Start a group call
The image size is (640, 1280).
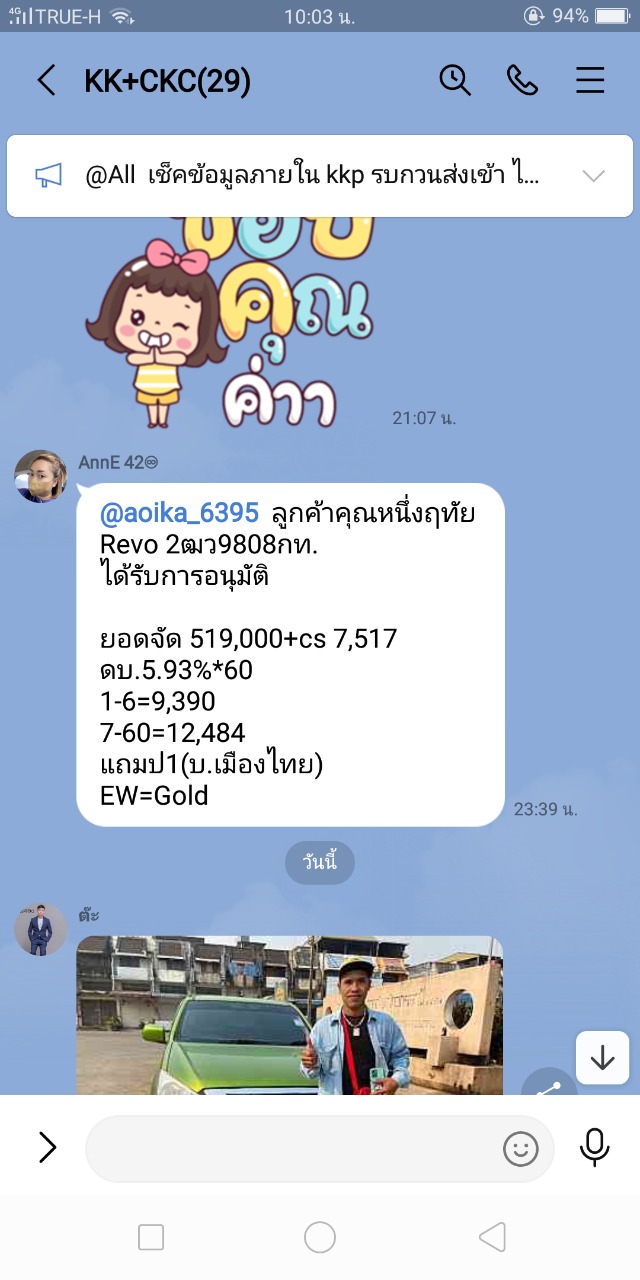pos(522,80)
